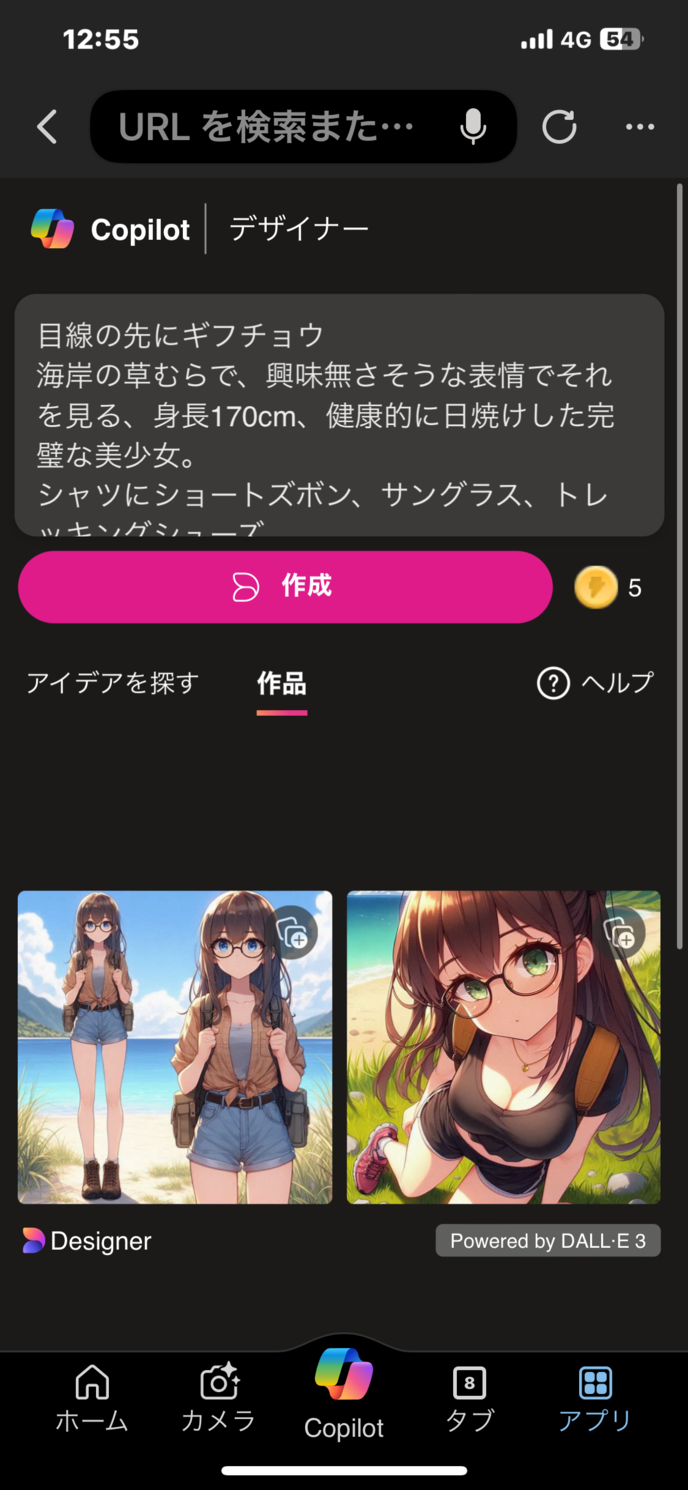View open タブ tabs
The width and height of the screenshot is (688, 1490).
469,1398
